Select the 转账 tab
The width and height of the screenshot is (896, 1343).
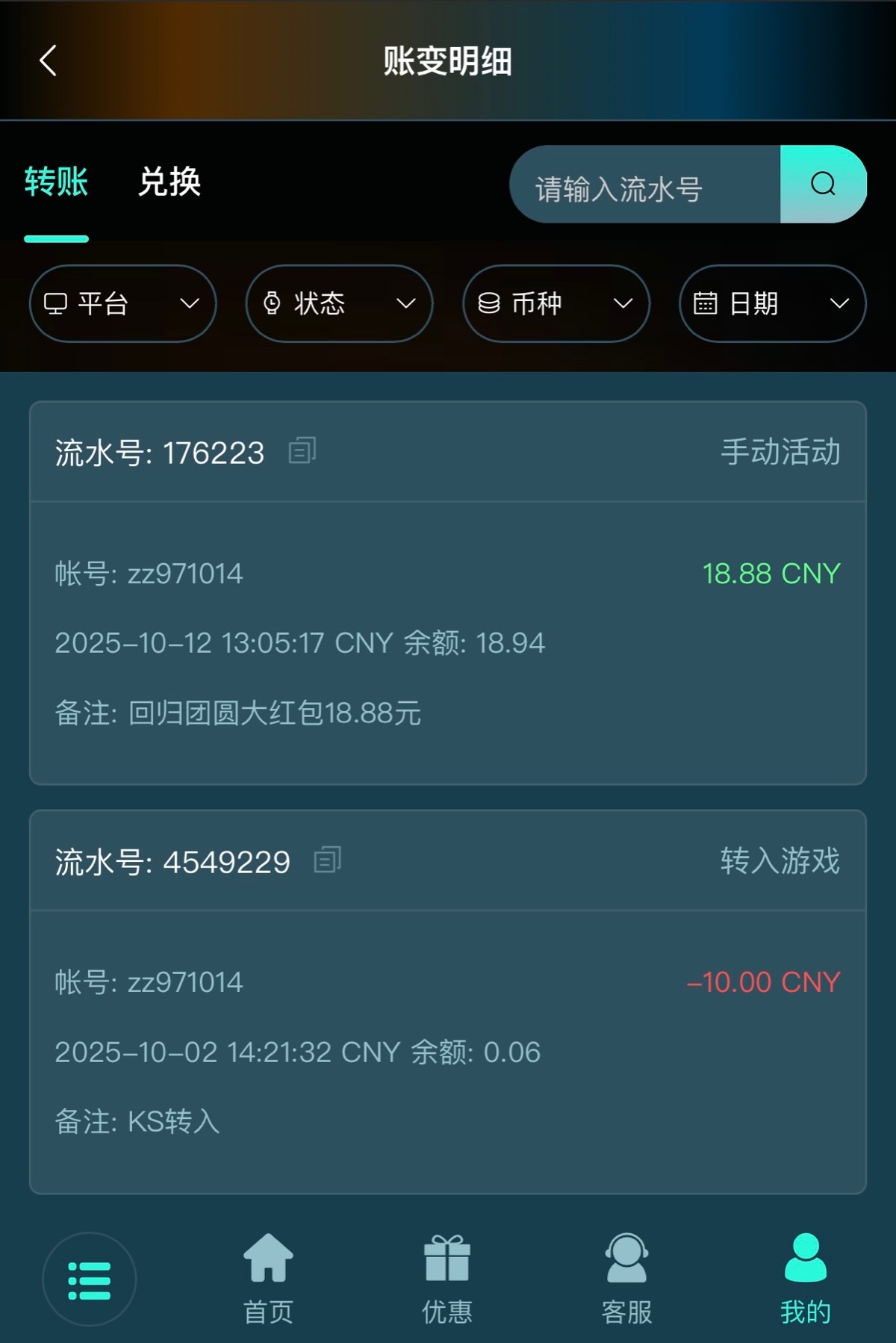[56, 182]
